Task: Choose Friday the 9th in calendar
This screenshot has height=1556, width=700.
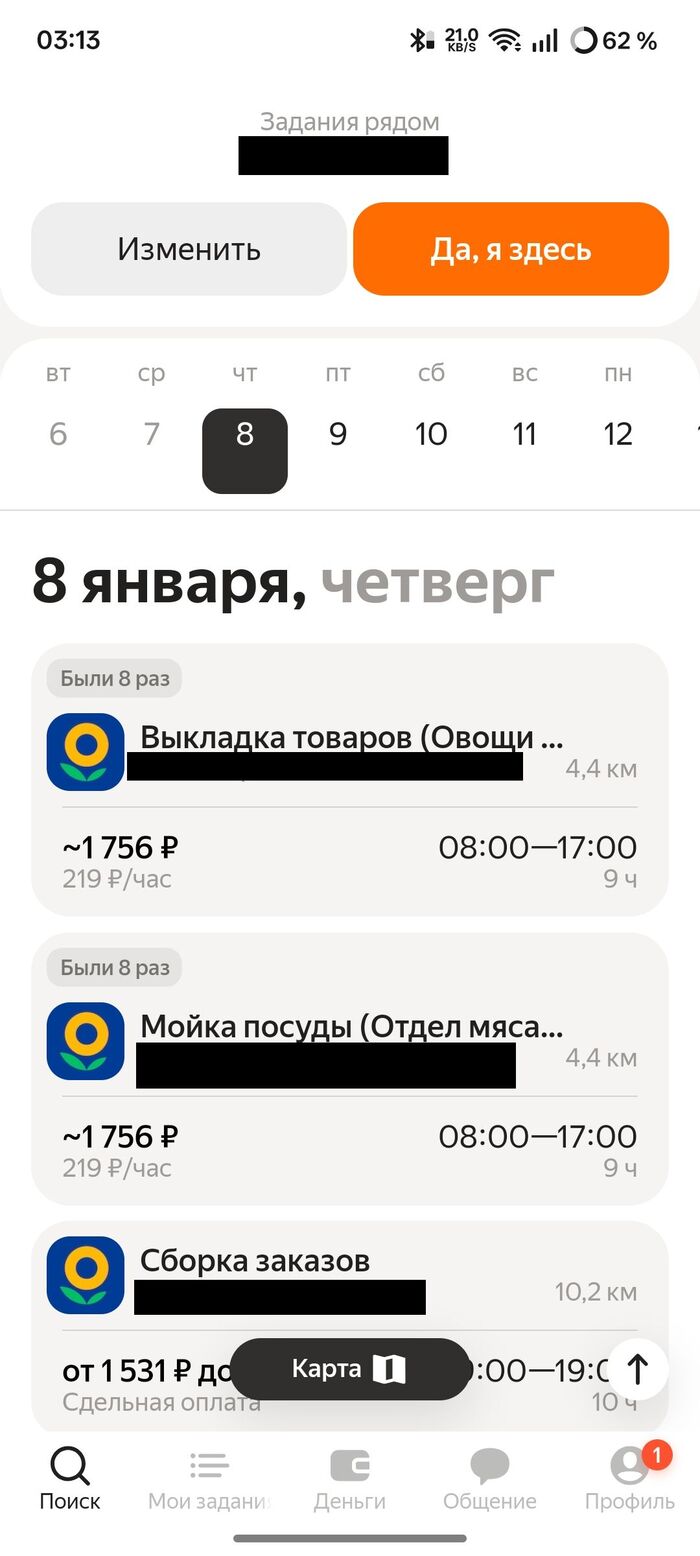Action: tap(338, 433)
